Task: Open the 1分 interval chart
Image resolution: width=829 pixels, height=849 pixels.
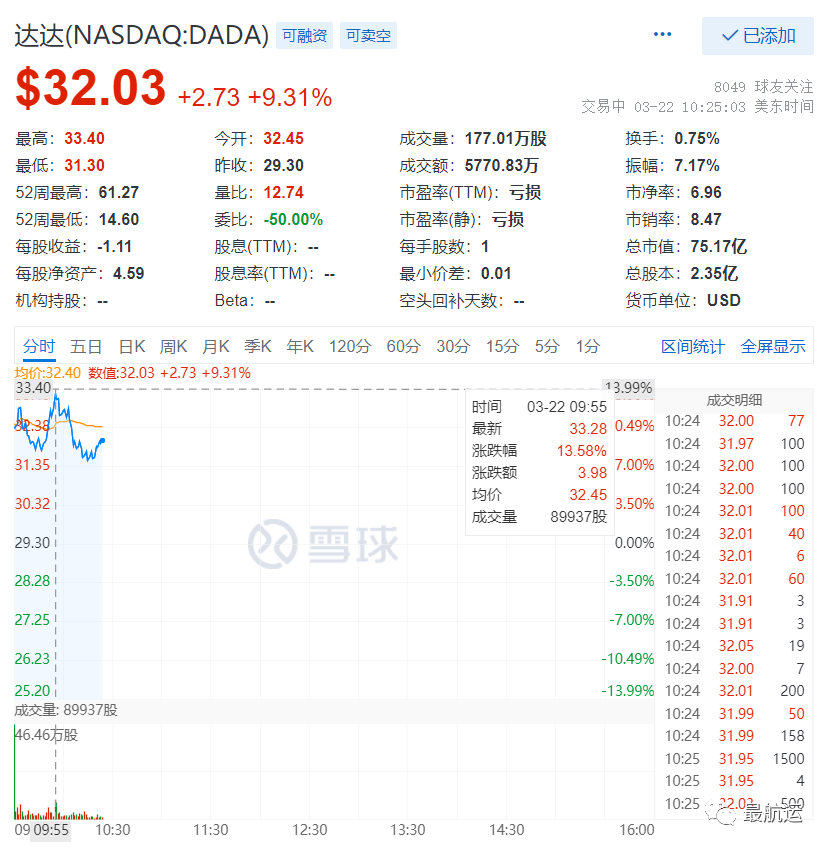Action: pos(587,347)
